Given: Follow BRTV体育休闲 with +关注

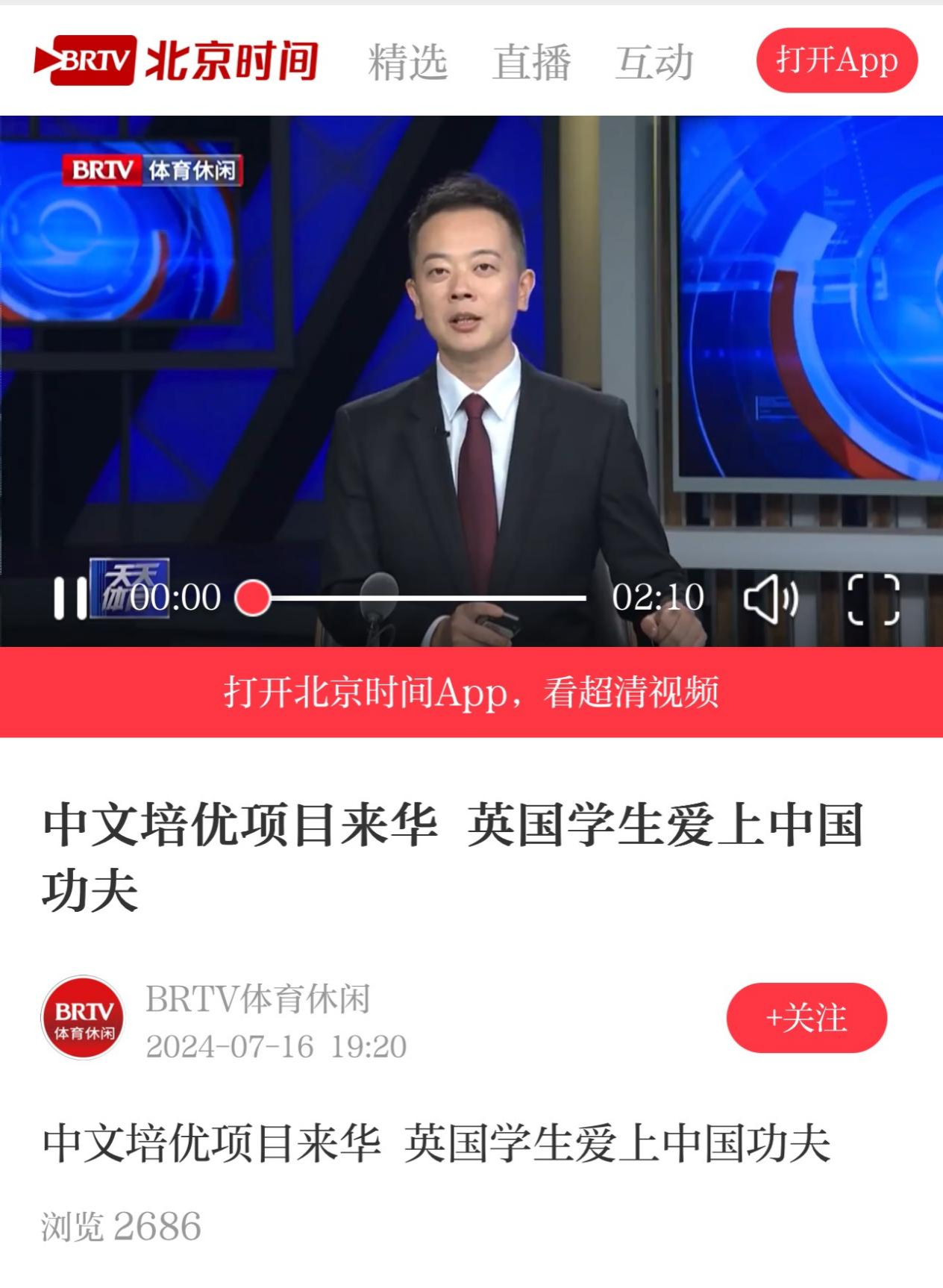Looking at the screenshot, I should [x=806, y=1018].
